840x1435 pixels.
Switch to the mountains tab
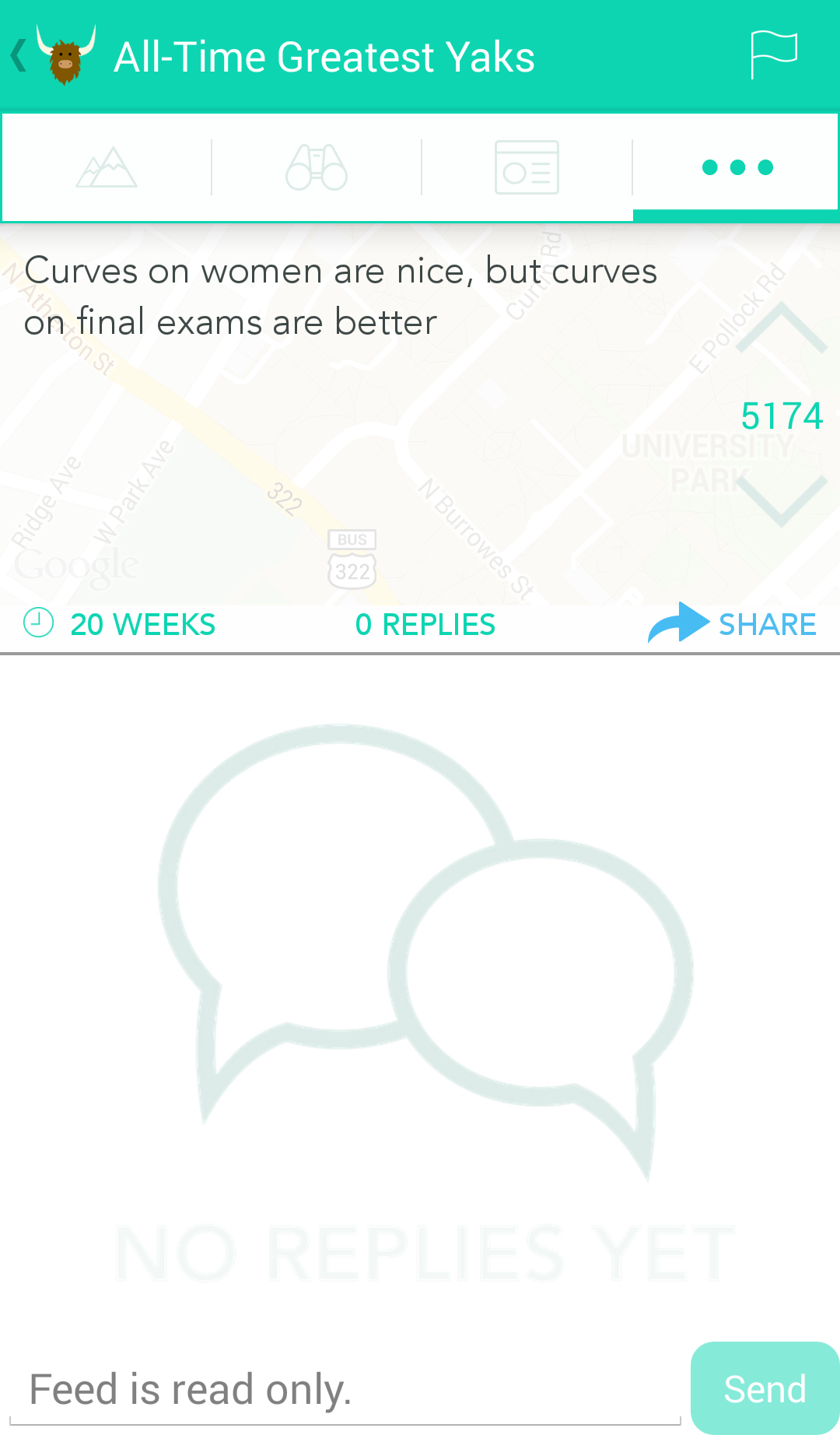tap(107, 167)
